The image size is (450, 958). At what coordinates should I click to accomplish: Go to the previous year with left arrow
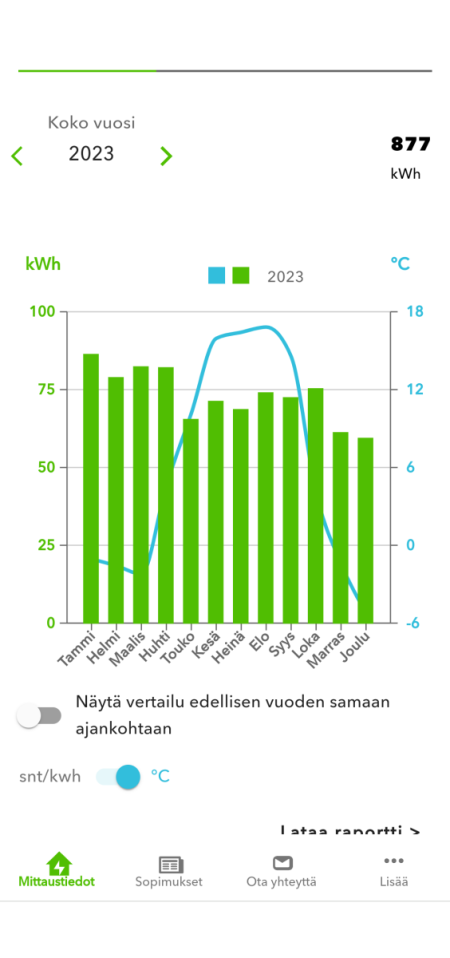tap(17, 156)
